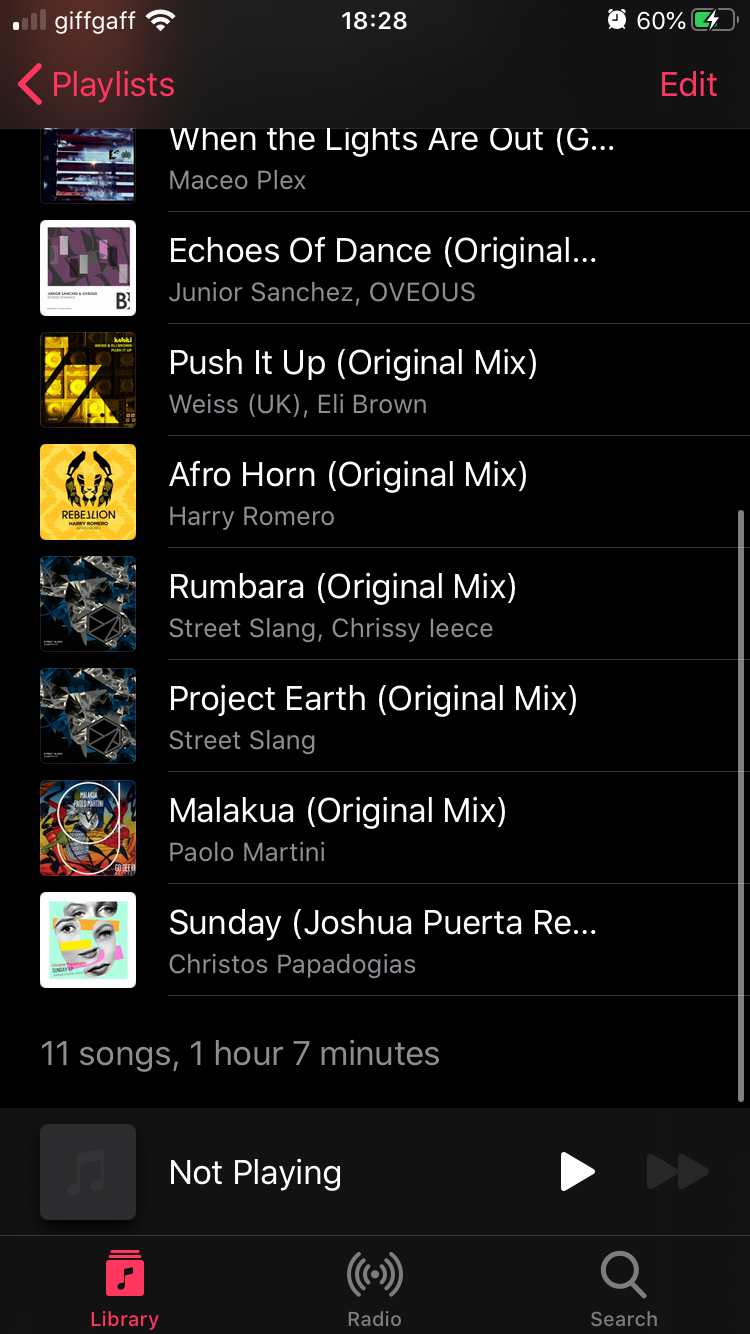Play Rumbara by Street Slang, Chrissy leece

343,604
